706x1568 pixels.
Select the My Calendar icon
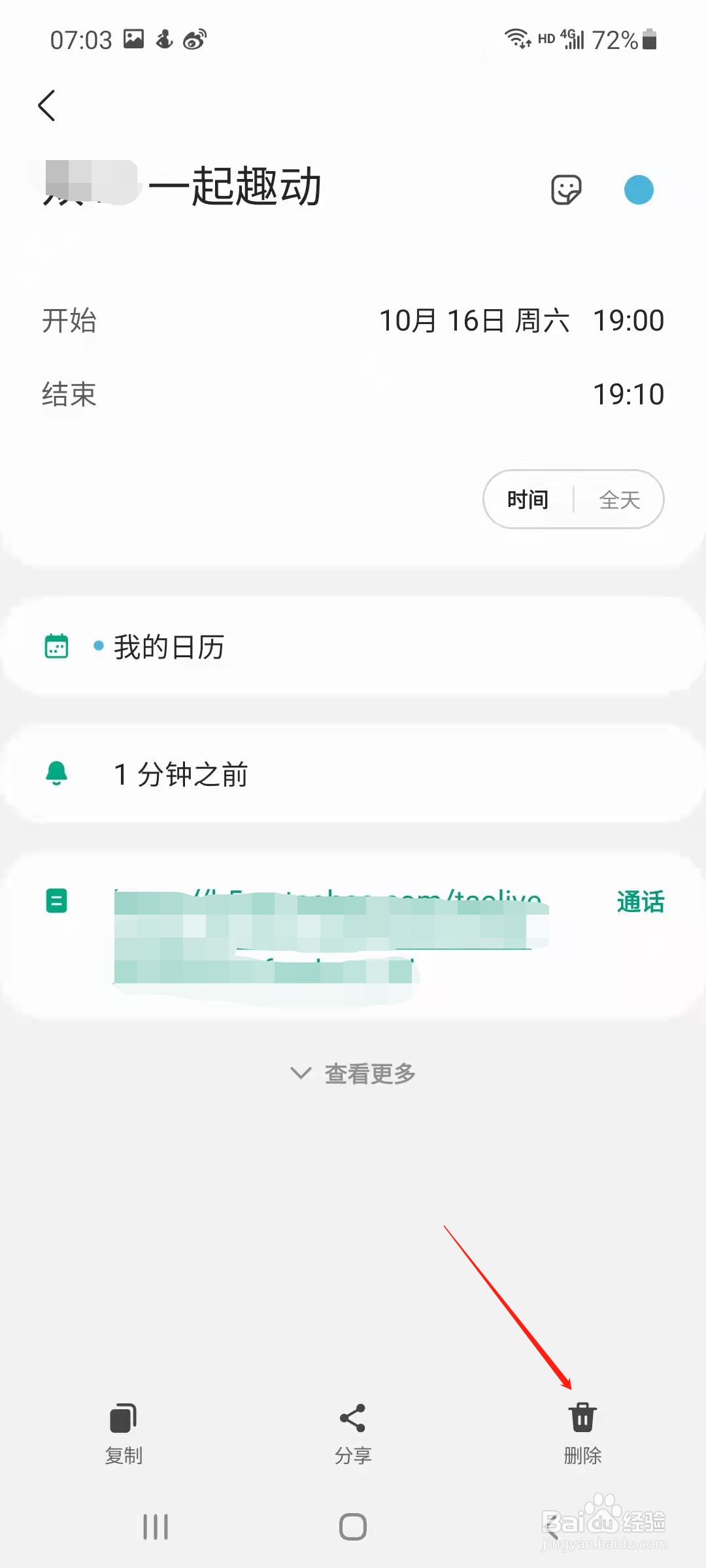pos(57,647)
